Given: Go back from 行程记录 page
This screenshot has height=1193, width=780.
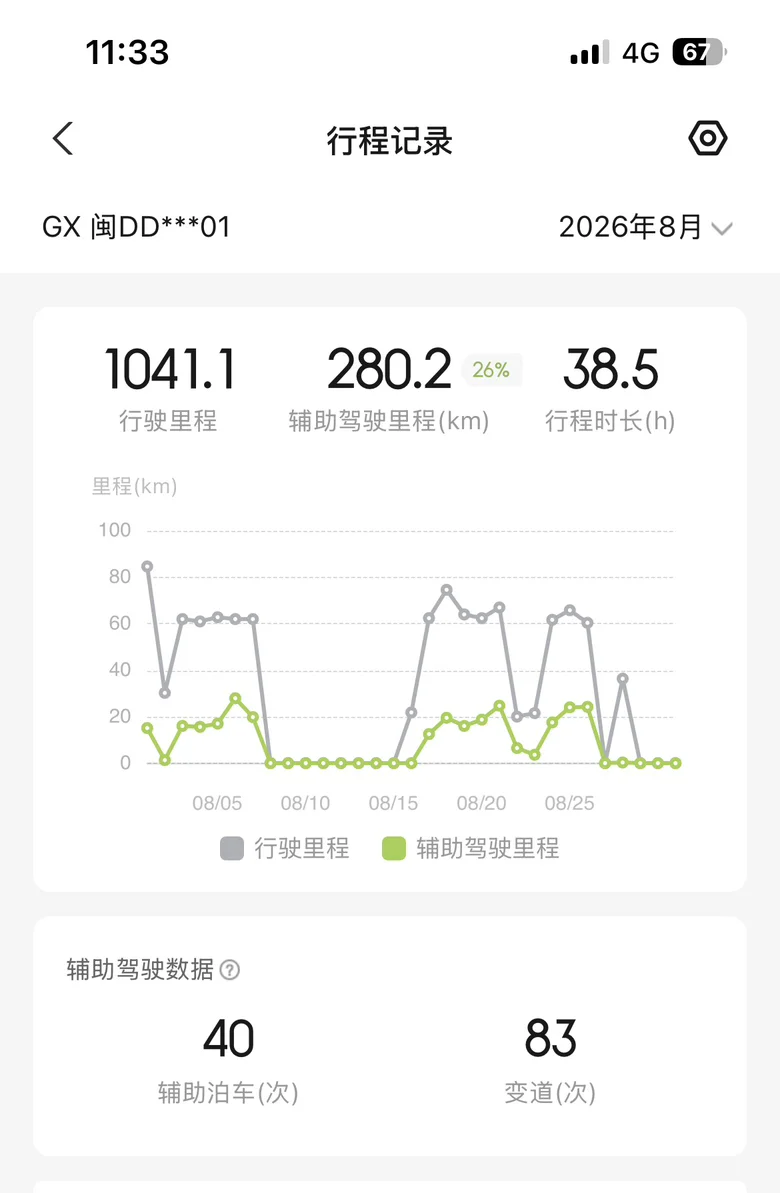Looking at the screenshot, I should [63, 139].
